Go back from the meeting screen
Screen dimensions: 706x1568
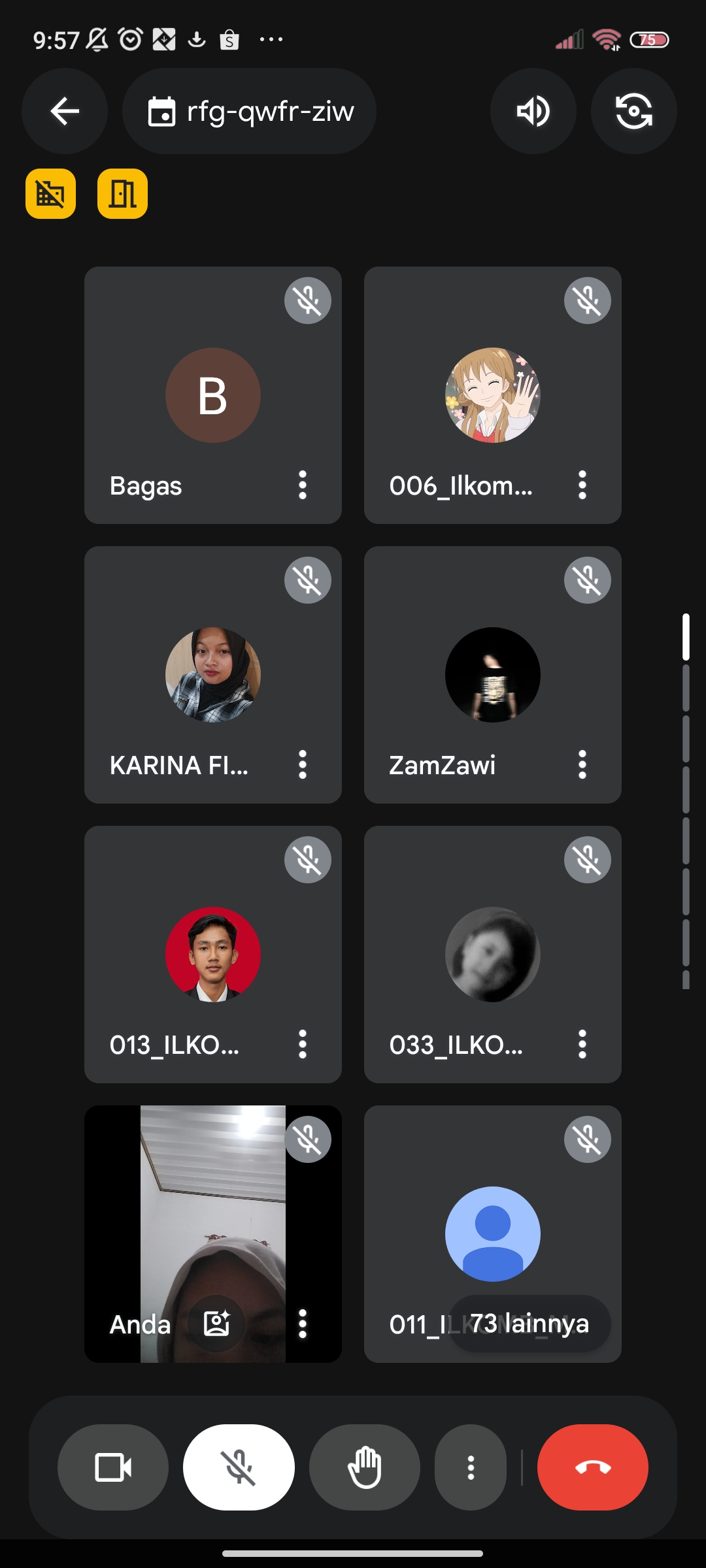[x=65, y=111]
